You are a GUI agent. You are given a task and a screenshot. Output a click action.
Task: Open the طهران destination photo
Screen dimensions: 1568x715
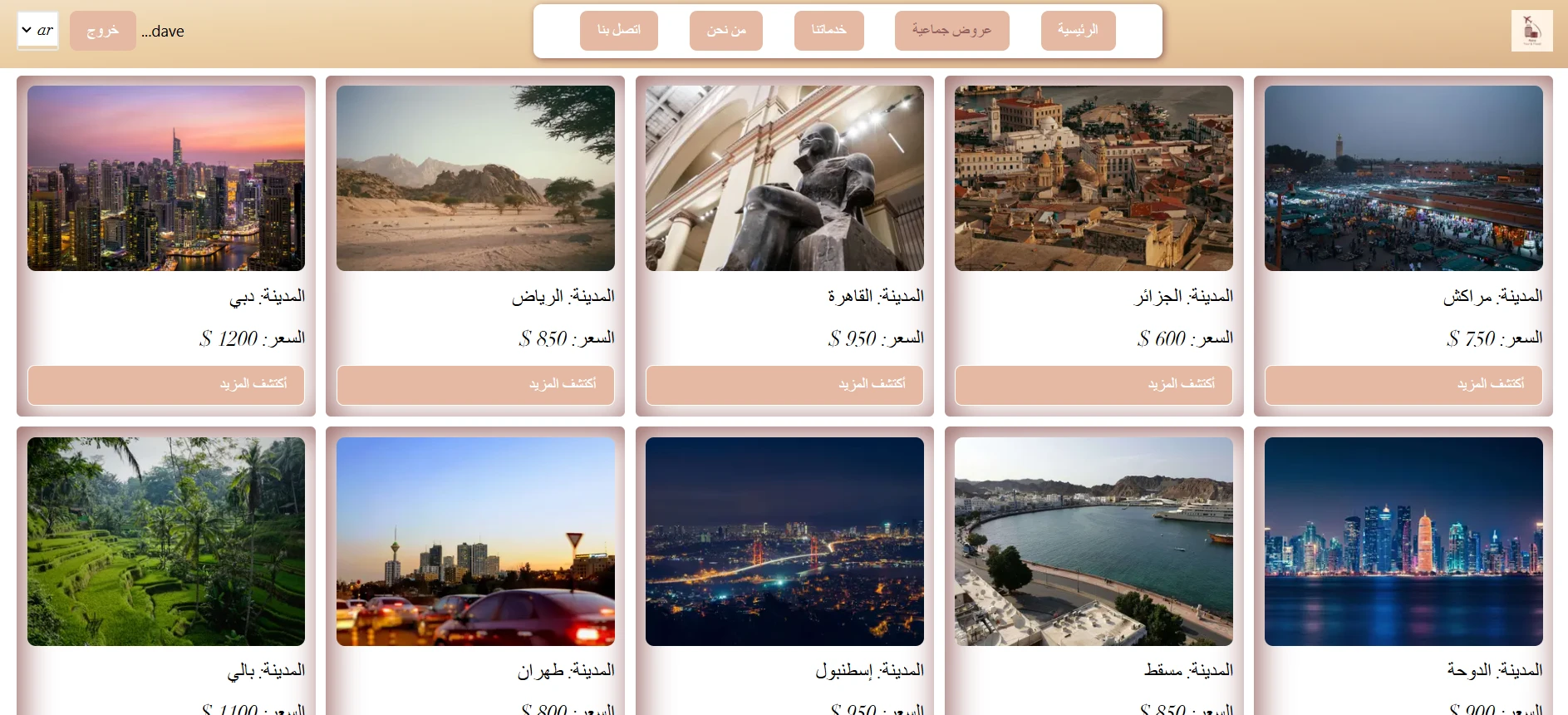475,541
